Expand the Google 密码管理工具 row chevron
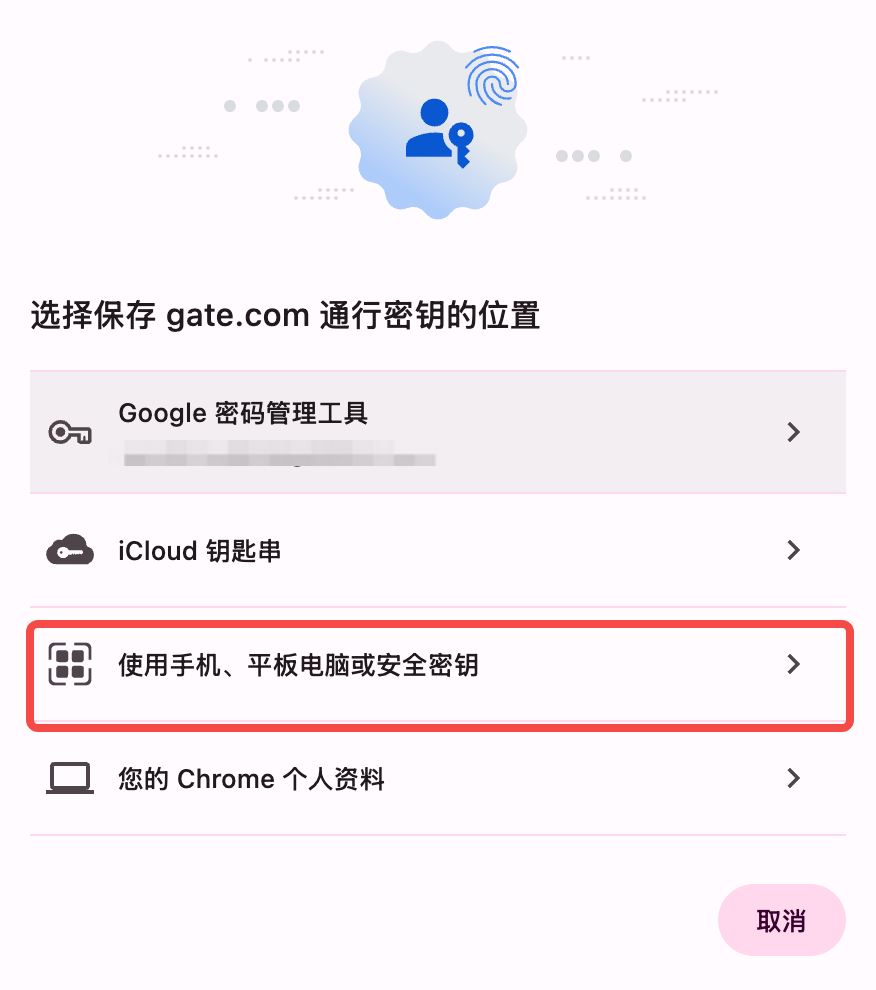This screenshot has width=876, height=990. coord(793,432)
